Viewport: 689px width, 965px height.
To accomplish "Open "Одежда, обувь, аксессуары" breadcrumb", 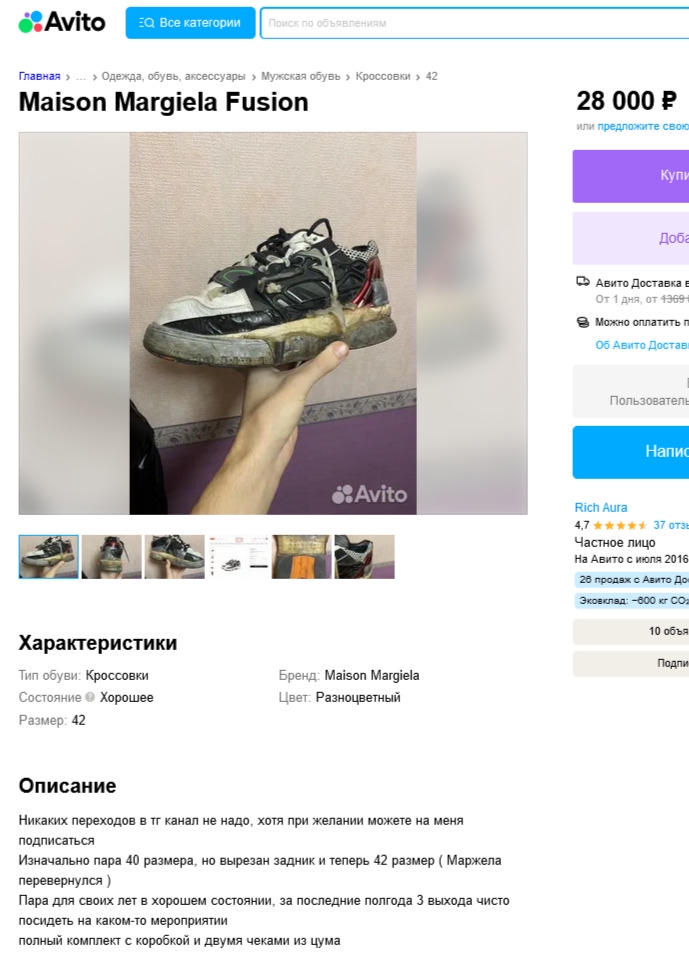I will coord(173,76).
